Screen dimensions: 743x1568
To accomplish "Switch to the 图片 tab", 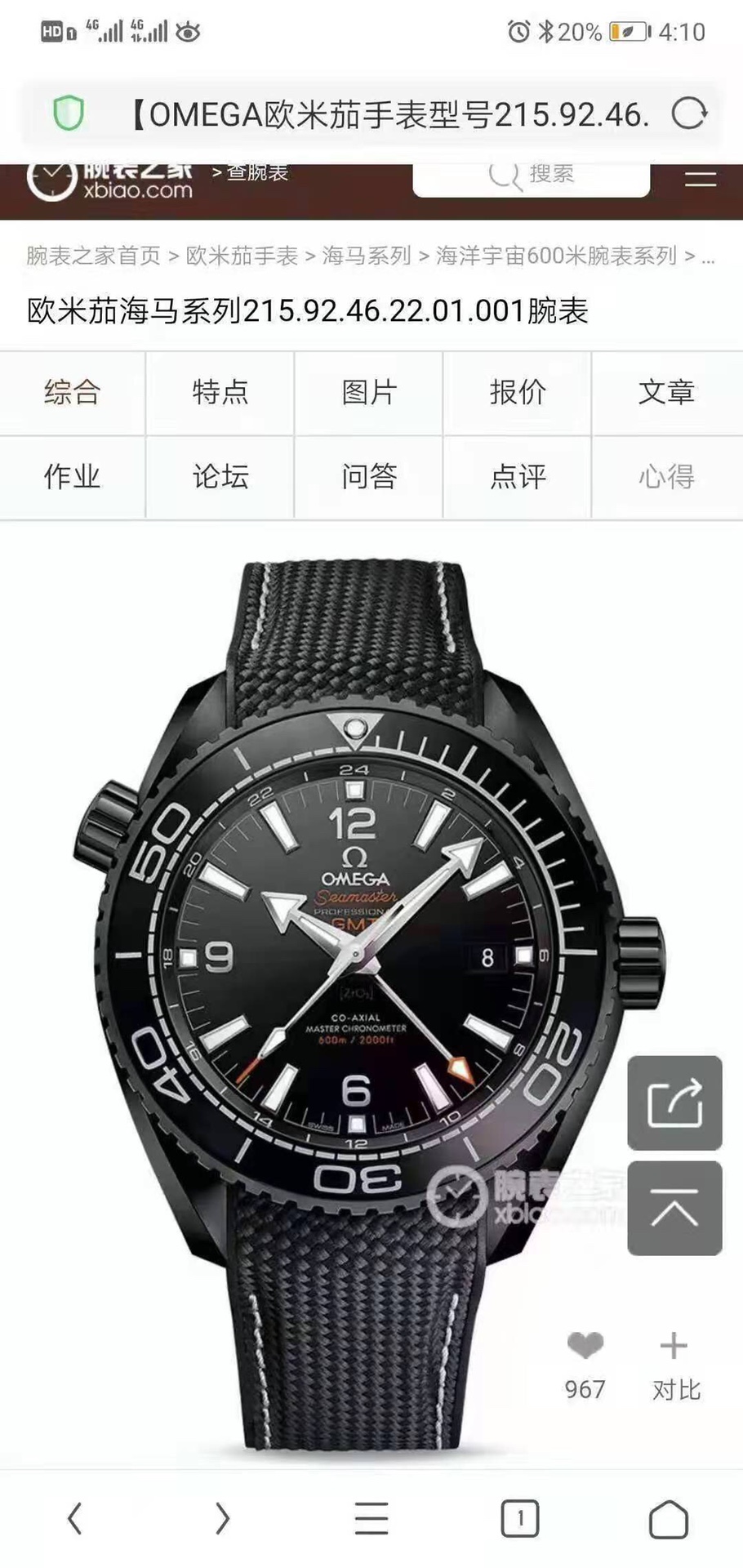I will point(369,393).
